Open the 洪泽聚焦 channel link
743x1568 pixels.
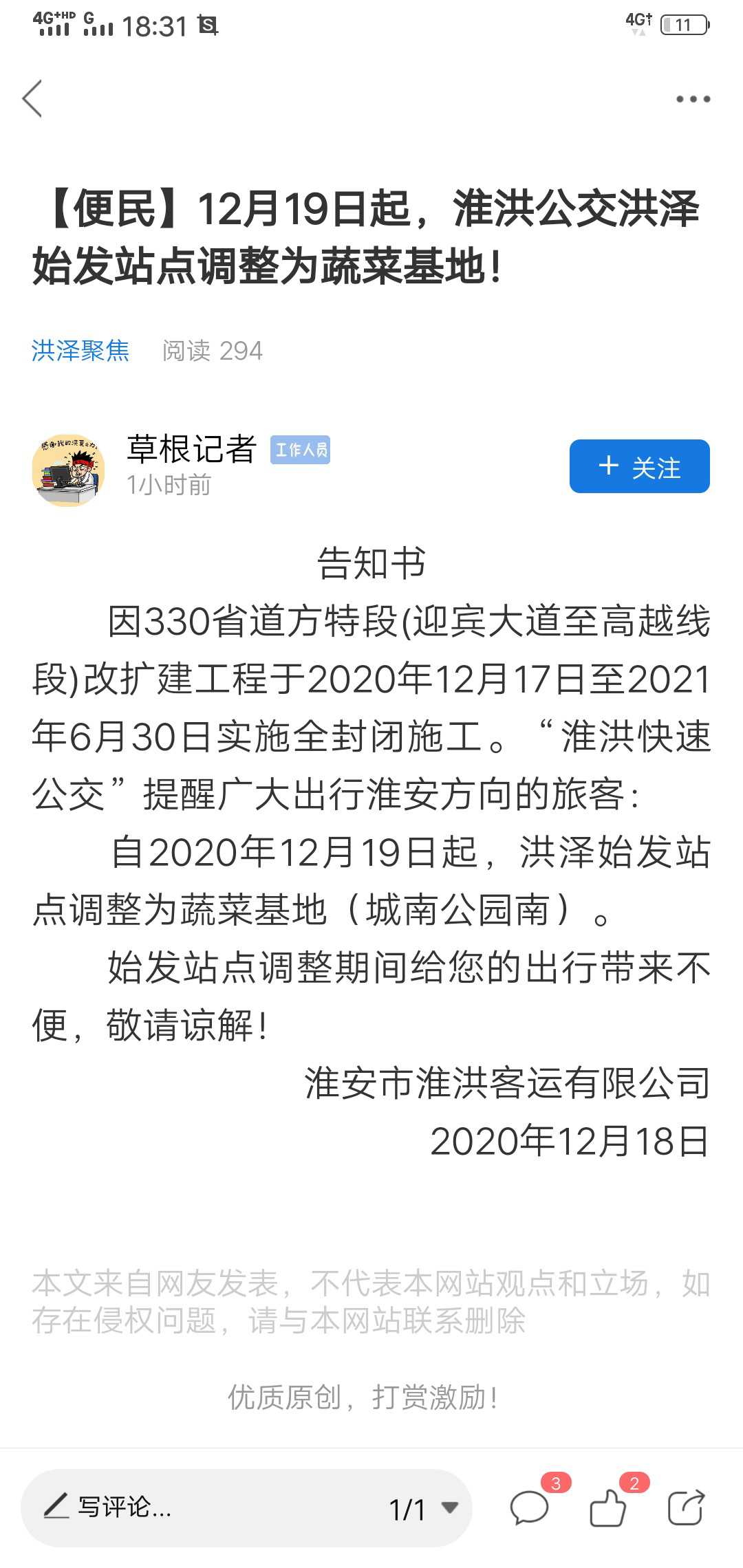pos(80,351)
